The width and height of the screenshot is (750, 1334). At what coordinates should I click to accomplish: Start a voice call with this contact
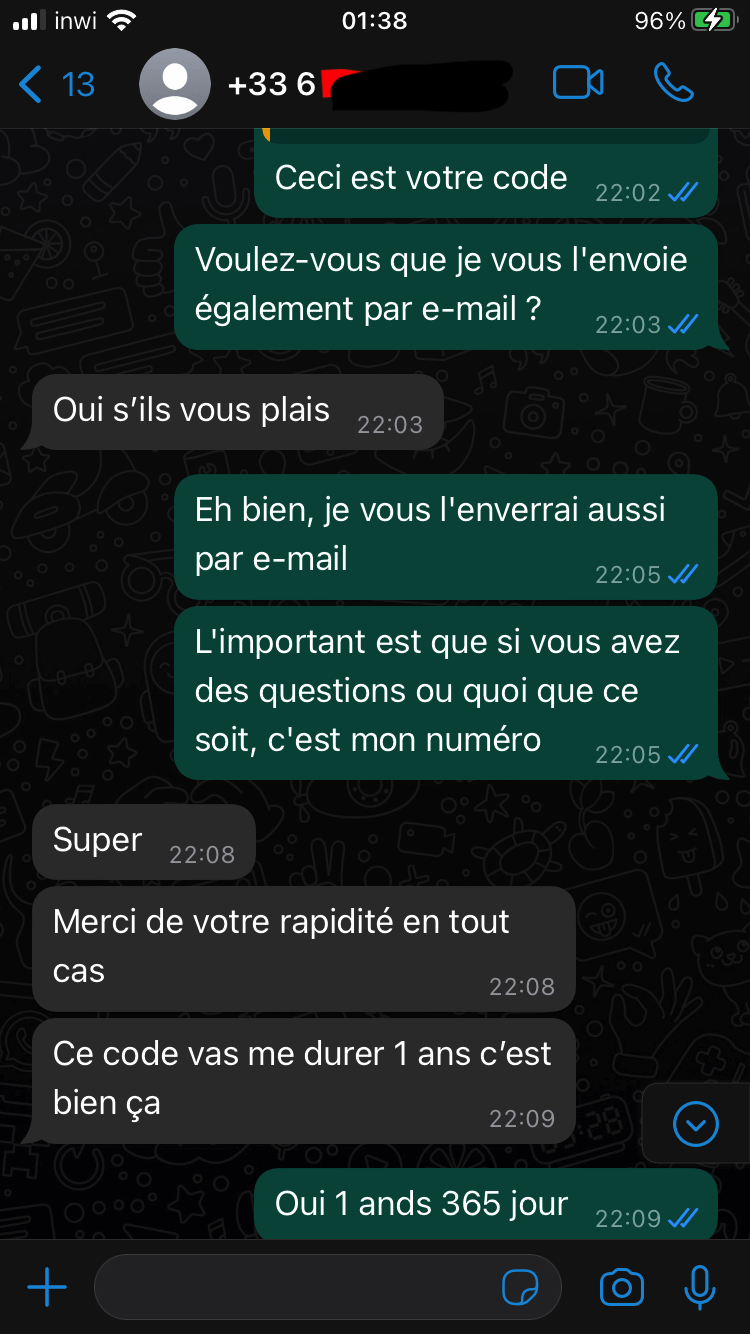click(673, 83)
